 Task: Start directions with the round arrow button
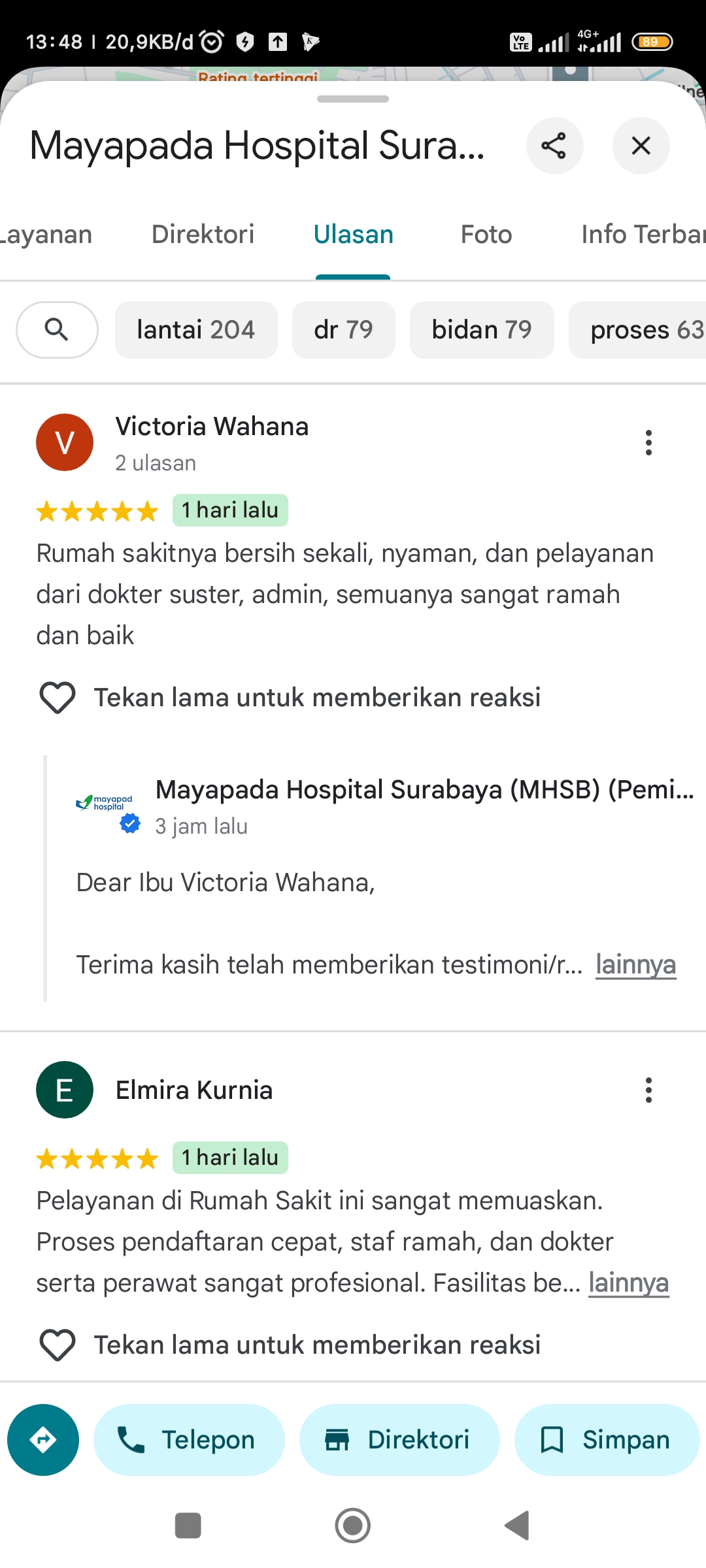43,1440
